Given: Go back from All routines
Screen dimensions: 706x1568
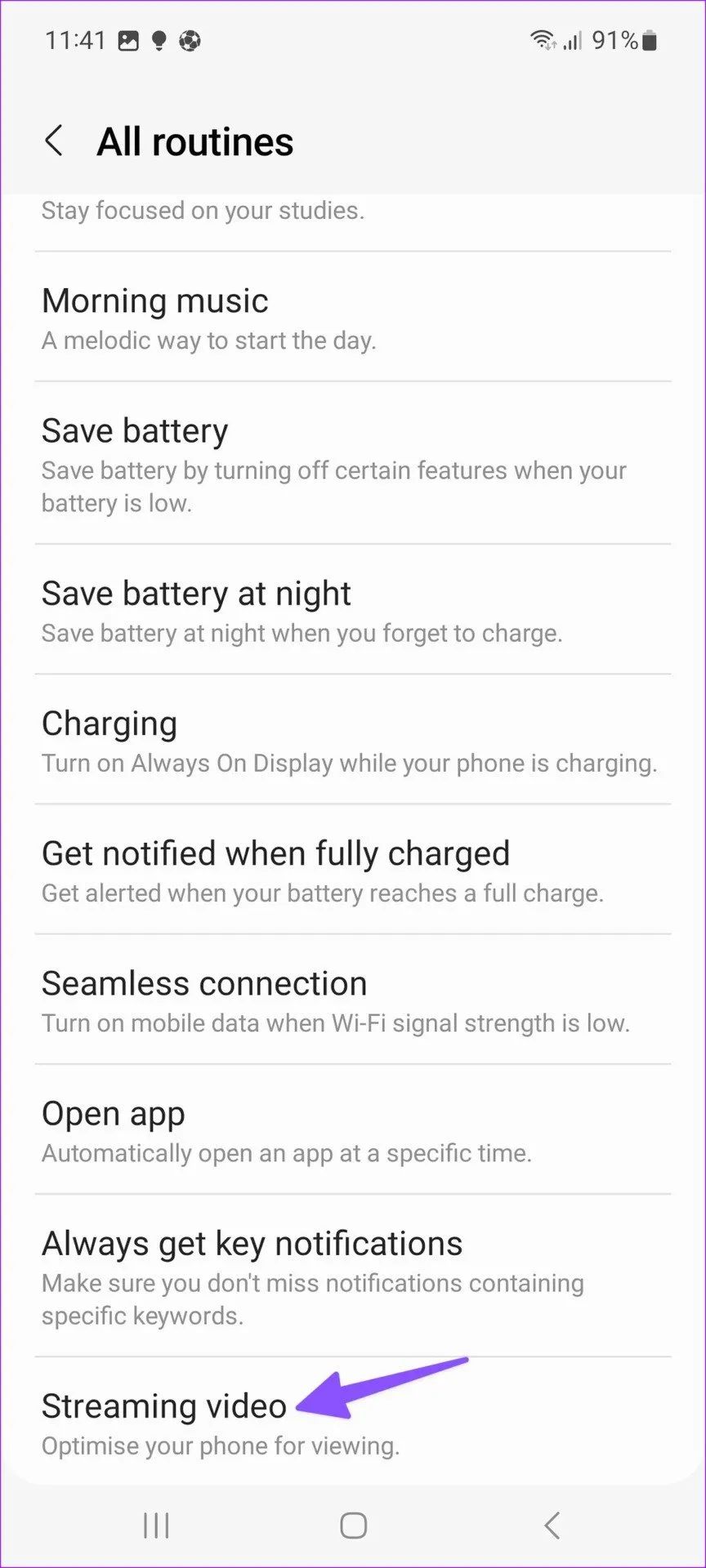Looking at the screenshot, I should tap(54, 141).
